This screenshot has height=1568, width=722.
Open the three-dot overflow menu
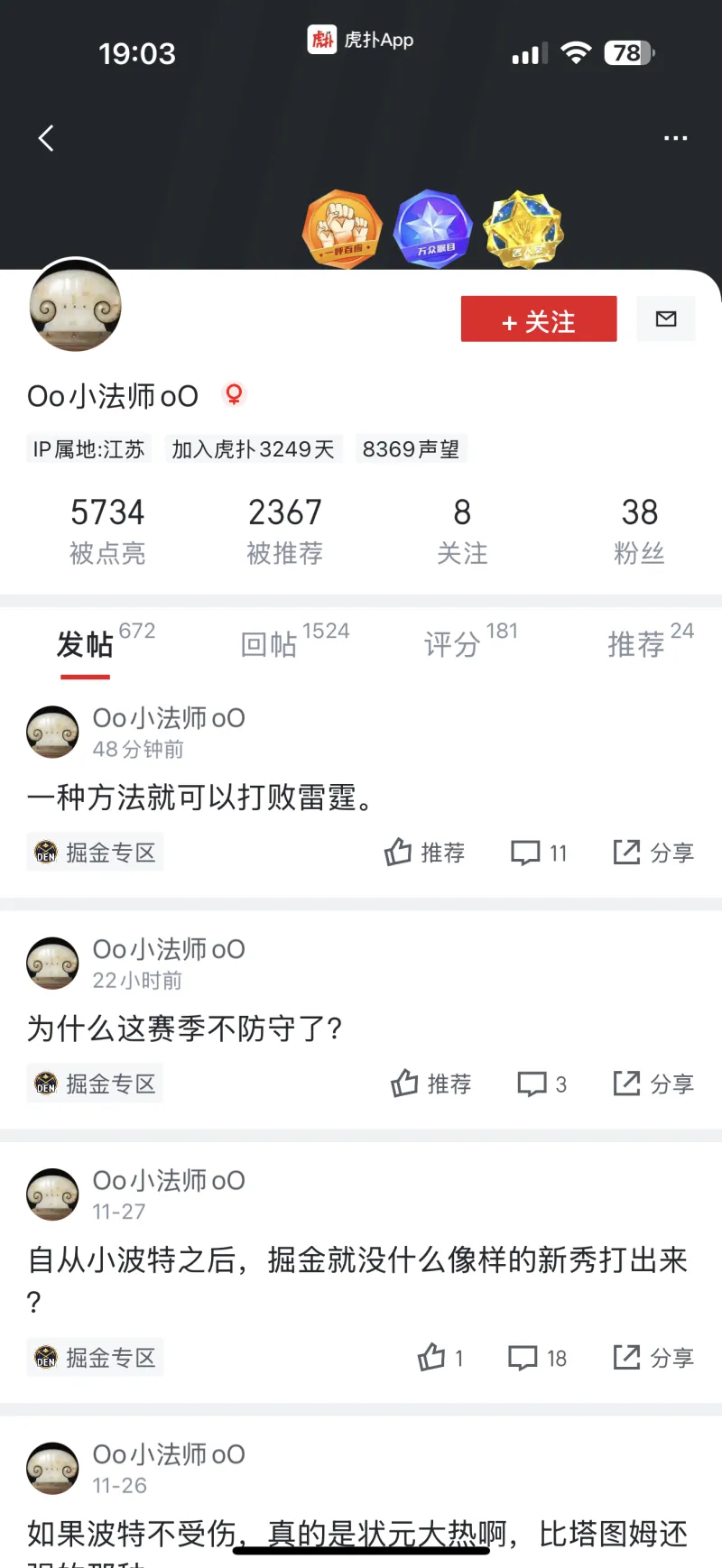675,138
